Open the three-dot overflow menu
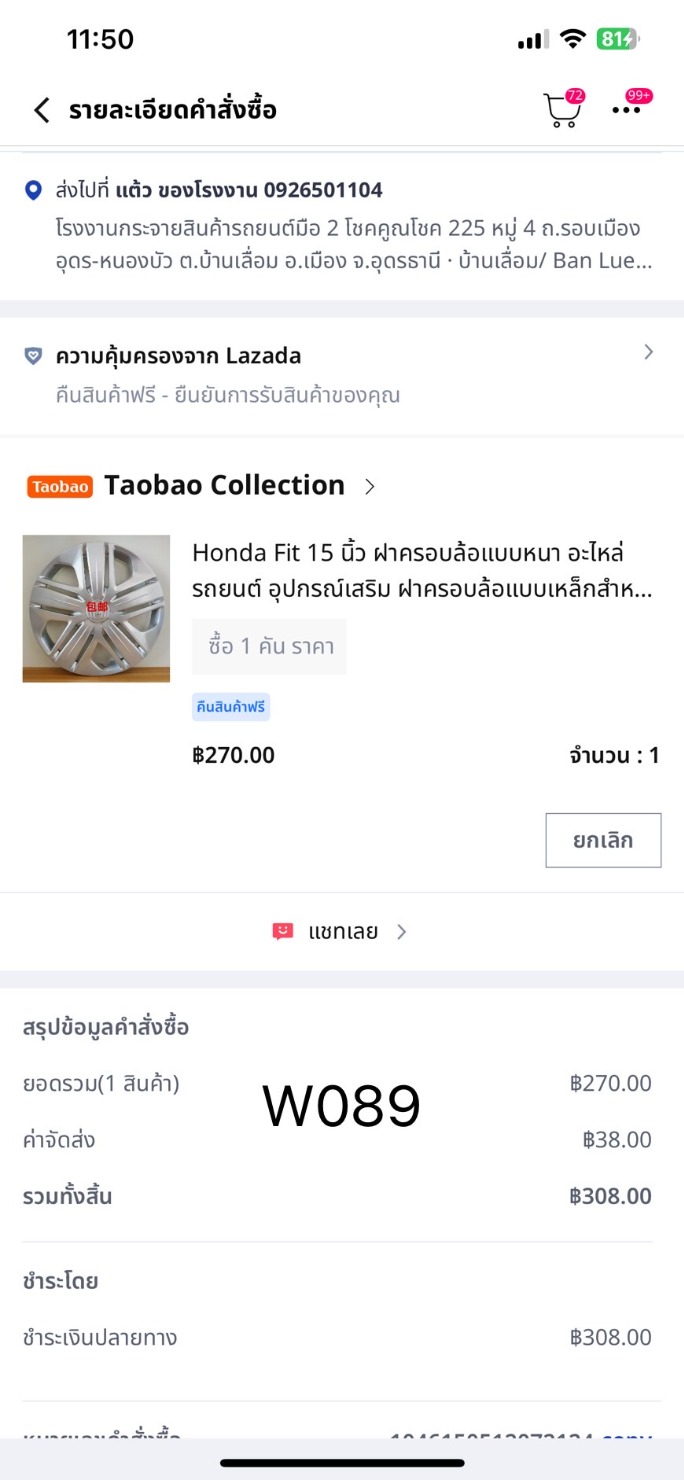The width and height of the screenshot is (684, 1480). coord(627,110)
